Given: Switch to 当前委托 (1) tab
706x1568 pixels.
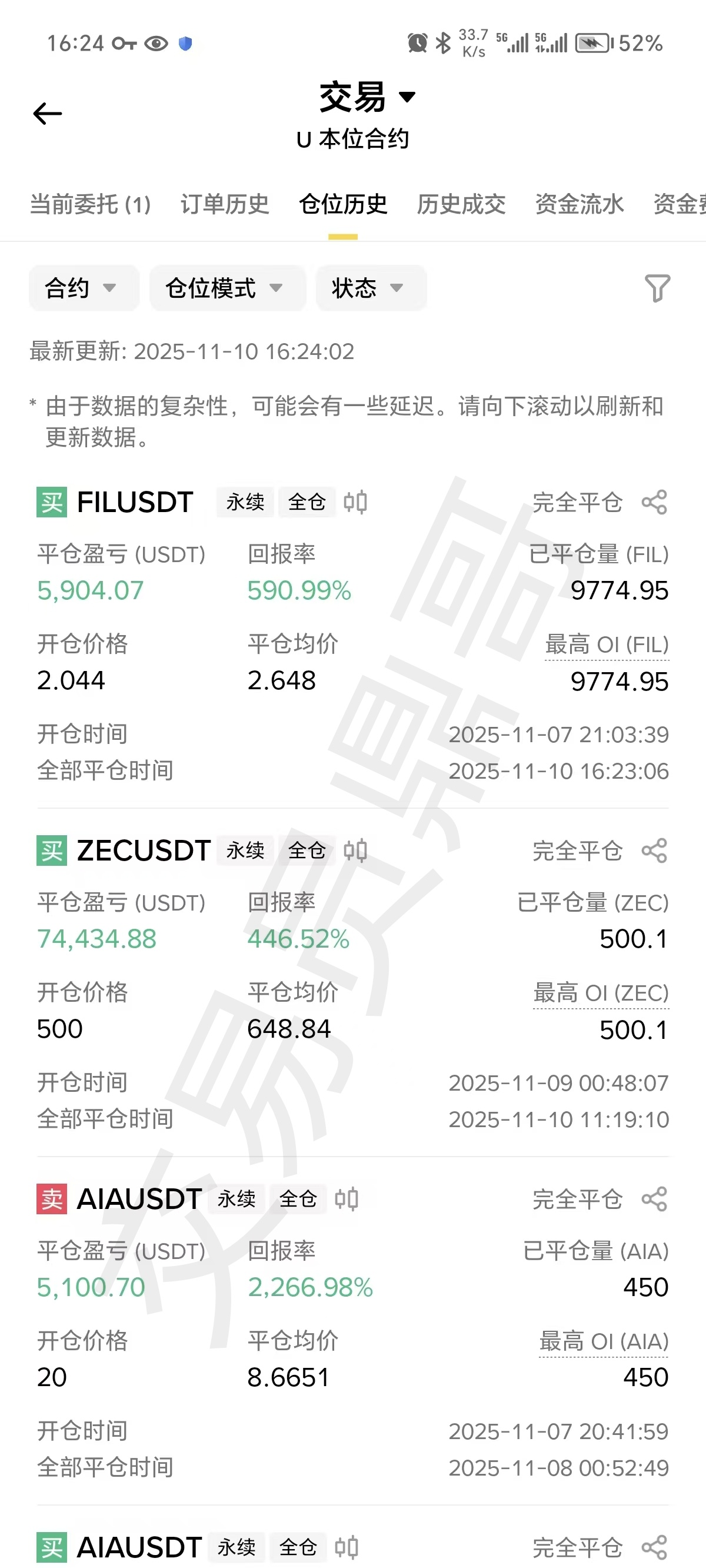Looking at the screenshot, I should 90,204.
